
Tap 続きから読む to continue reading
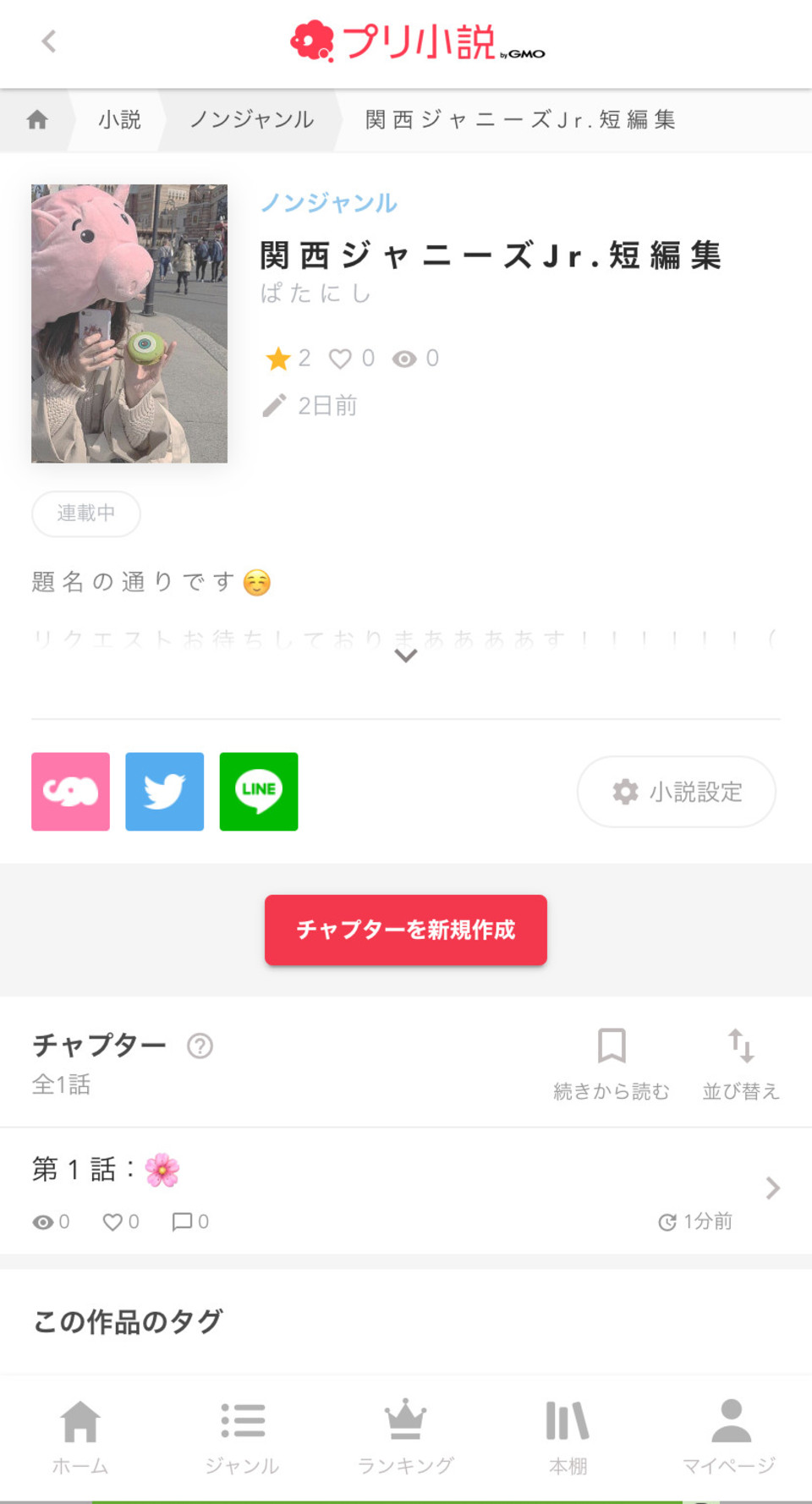(x=611, y=1064)
